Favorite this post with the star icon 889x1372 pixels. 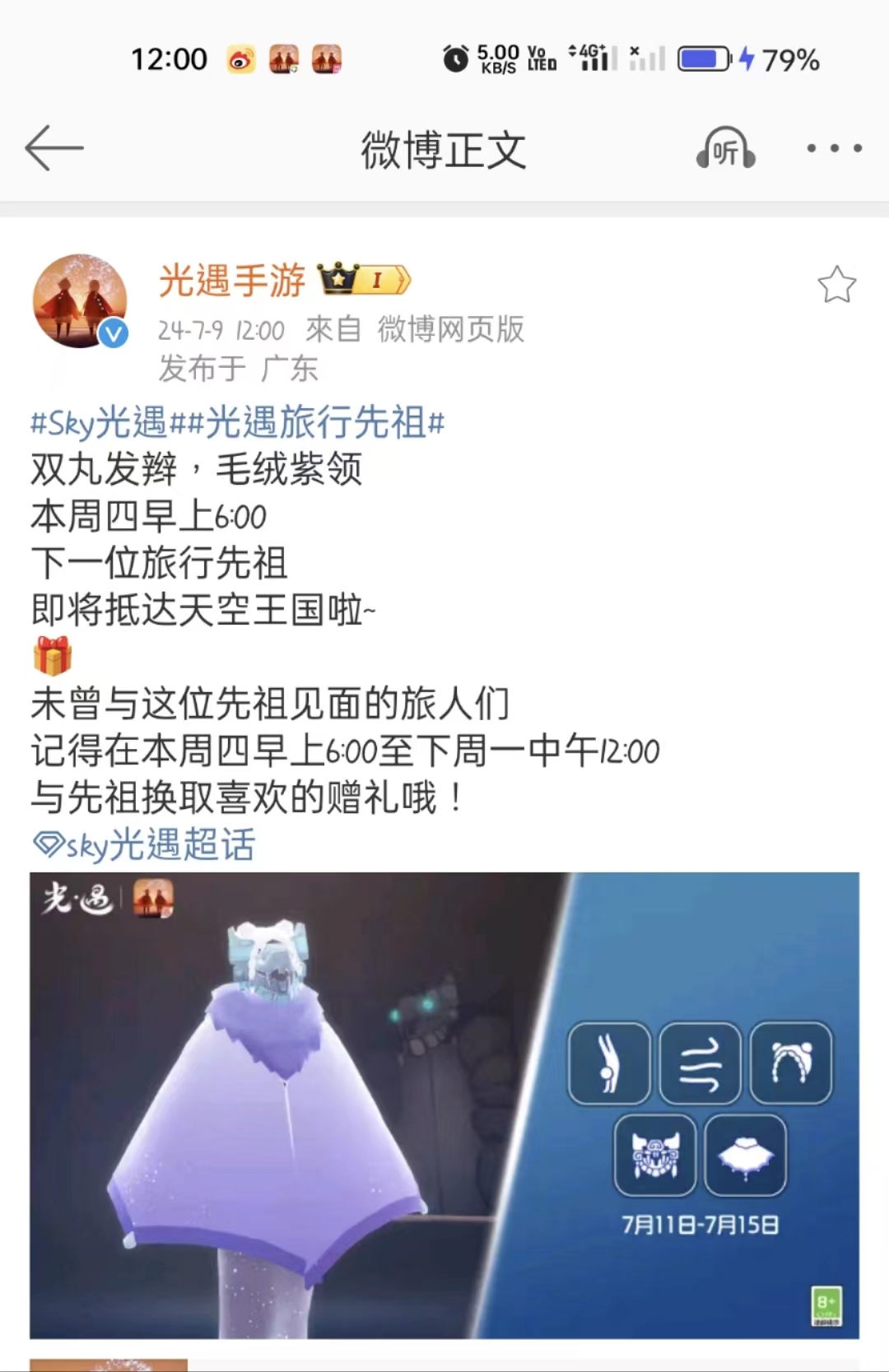[x=836, y=285]
